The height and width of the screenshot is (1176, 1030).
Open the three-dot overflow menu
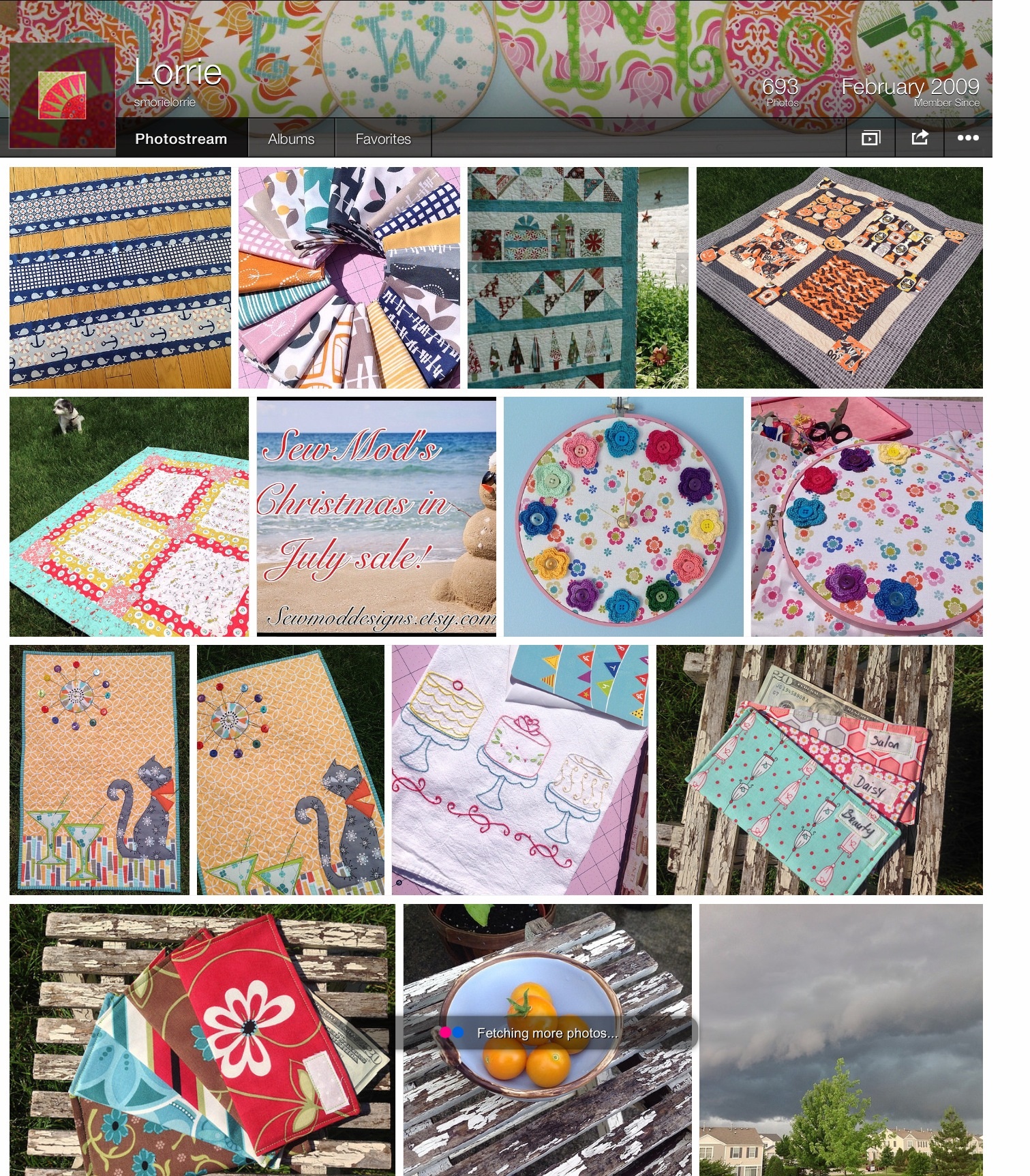(x=967, y=138)
